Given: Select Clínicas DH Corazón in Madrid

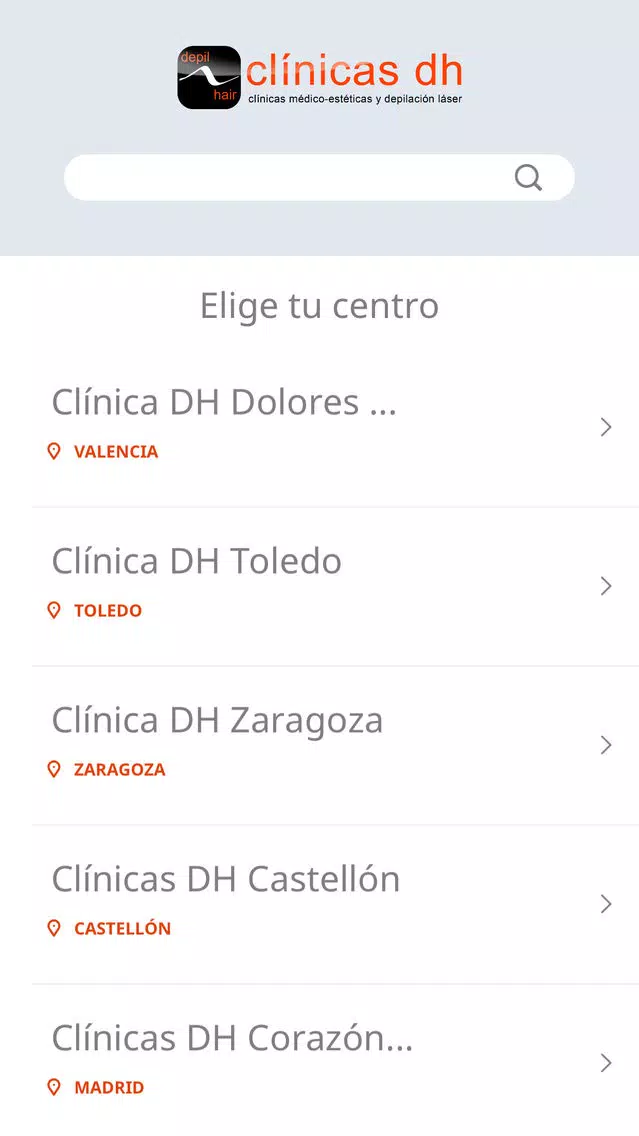Looking at the screenshot, I should click(x=335, y=1061).
